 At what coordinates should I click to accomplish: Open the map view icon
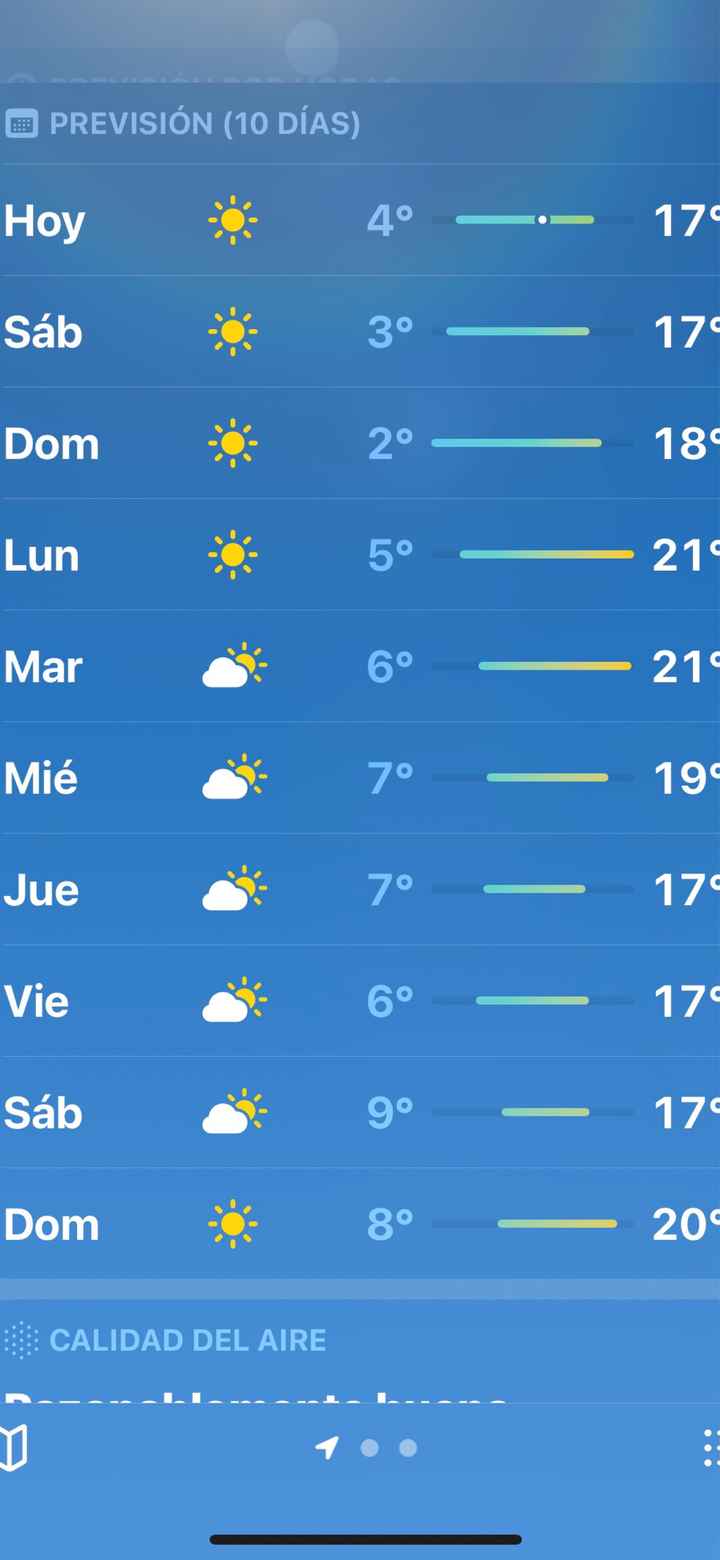pyautogui.click(x=14, y=1448)
